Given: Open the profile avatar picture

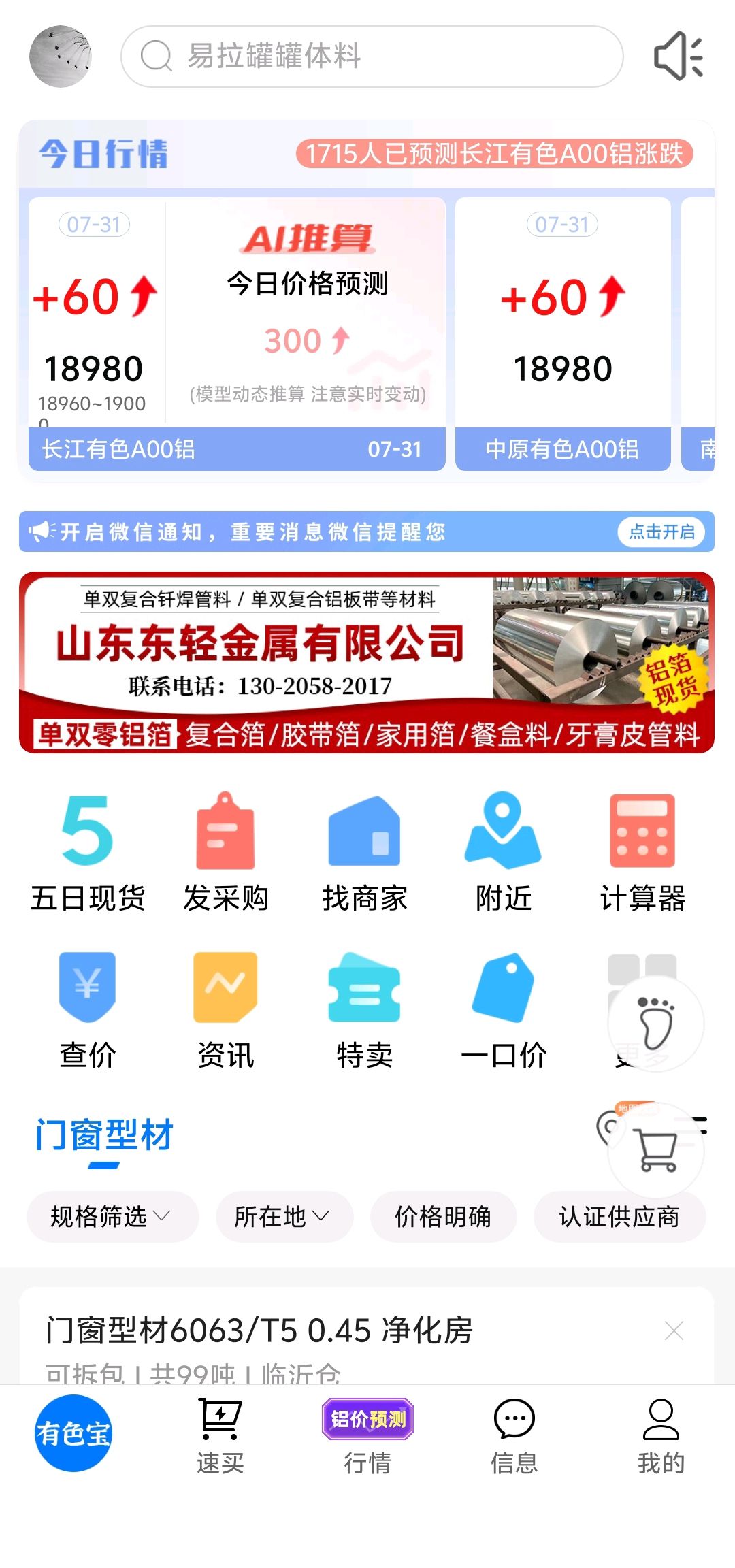Looking at the screenshot, I should pyautogui.click(x=61, y=56).
